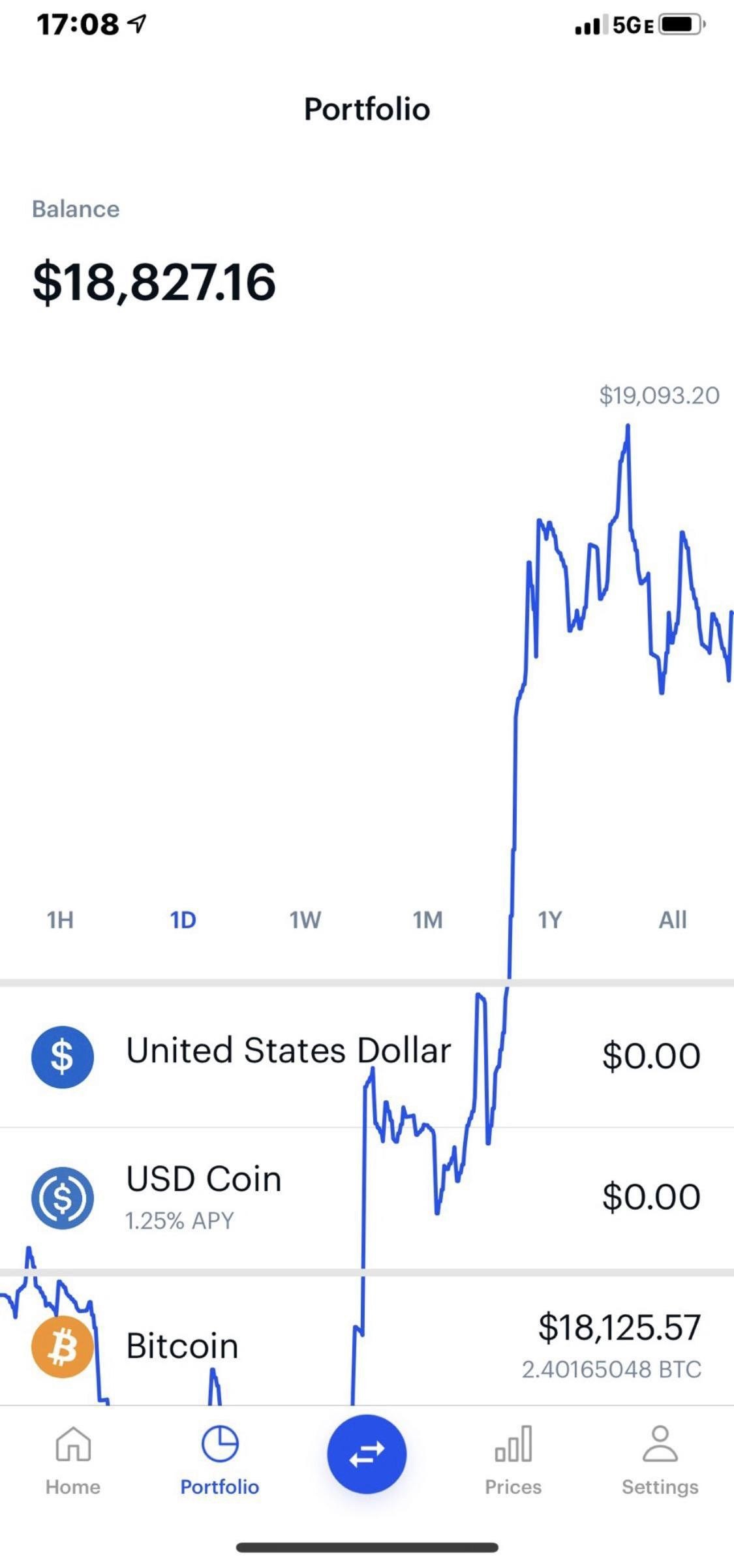Open the United States Dollar wallet
Screen dimensions: 734x1568
(x=367, y=1056)
